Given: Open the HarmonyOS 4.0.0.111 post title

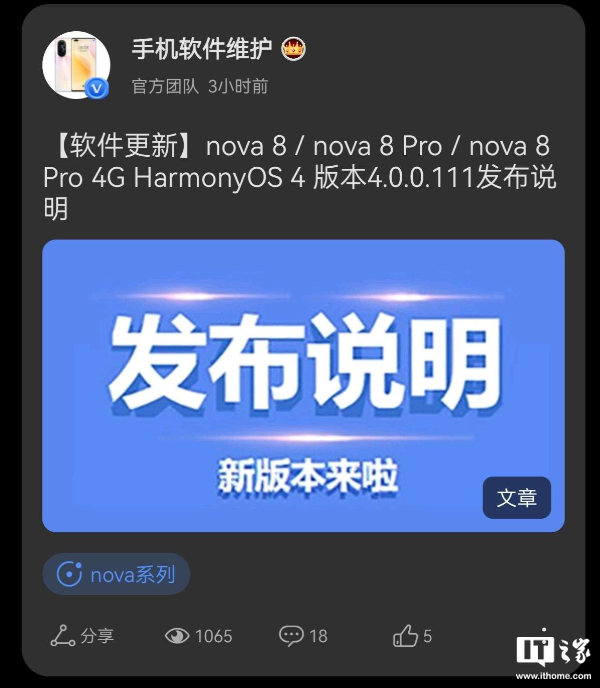Looking at the screenshot, I should (300, 178).
